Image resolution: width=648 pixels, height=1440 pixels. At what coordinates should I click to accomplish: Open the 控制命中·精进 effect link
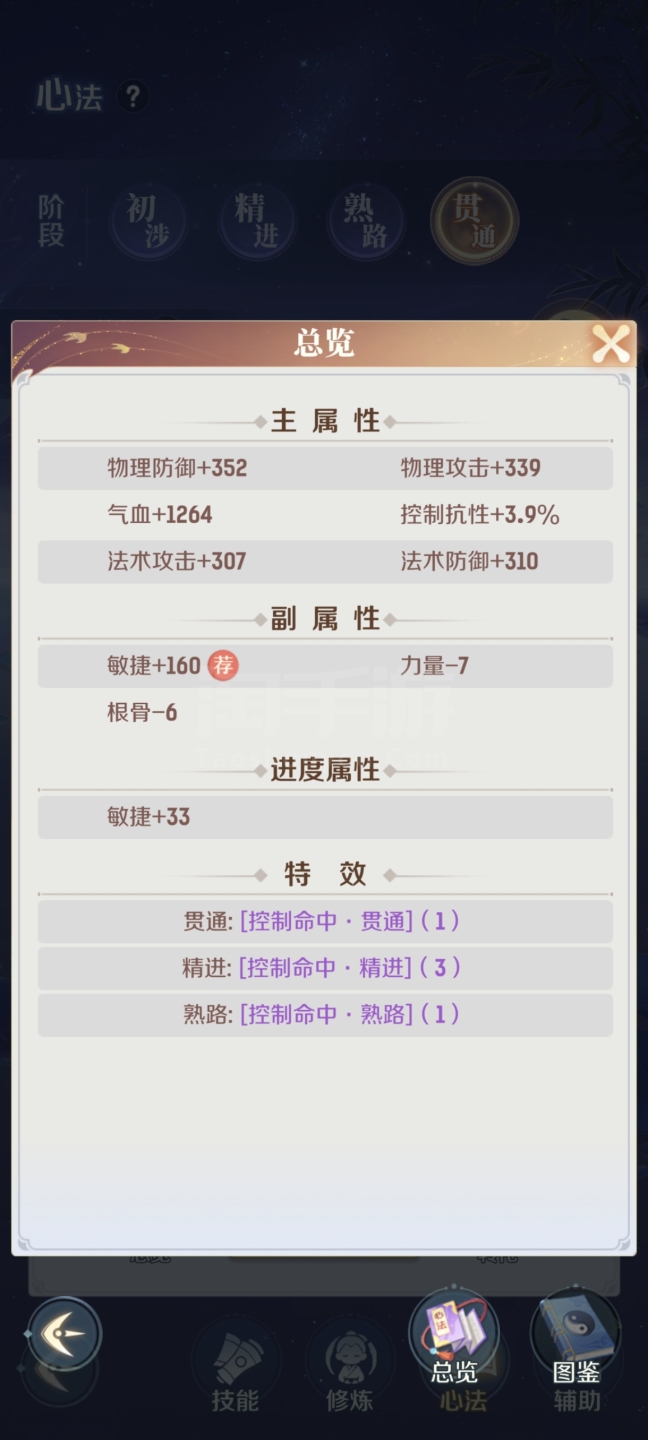(x=326, y=967)
